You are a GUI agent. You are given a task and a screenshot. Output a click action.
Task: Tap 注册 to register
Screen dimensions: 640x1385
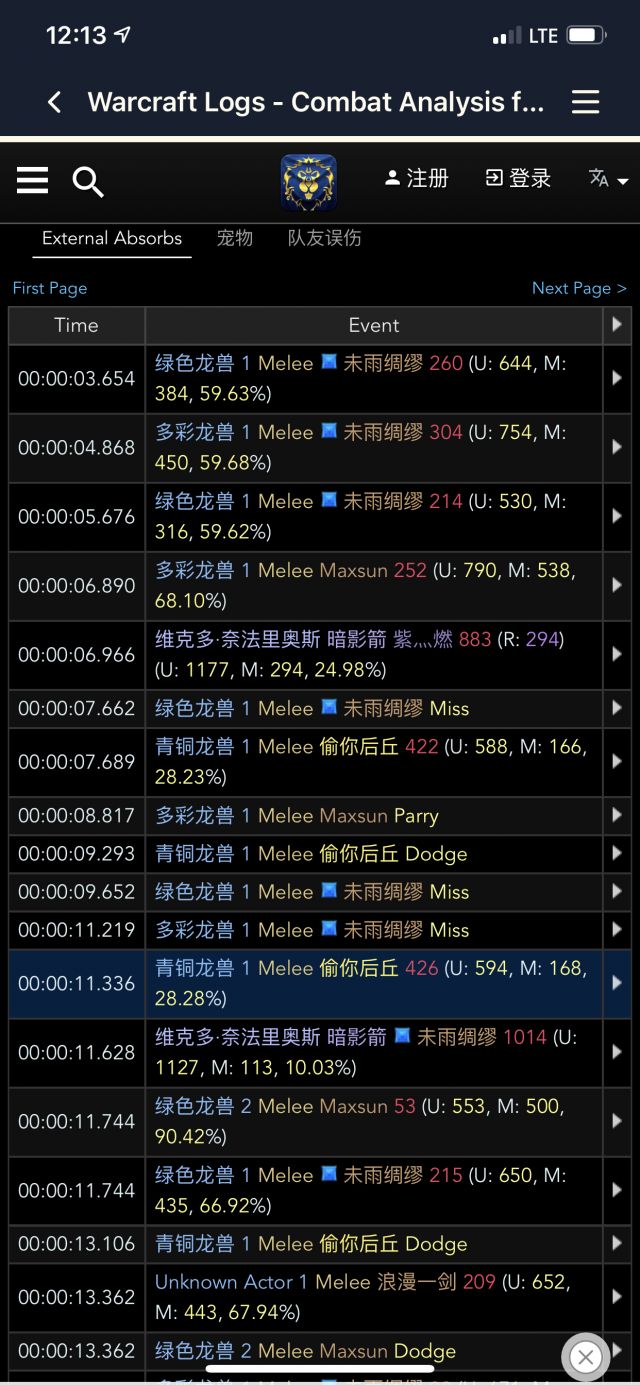coord(417,178)
